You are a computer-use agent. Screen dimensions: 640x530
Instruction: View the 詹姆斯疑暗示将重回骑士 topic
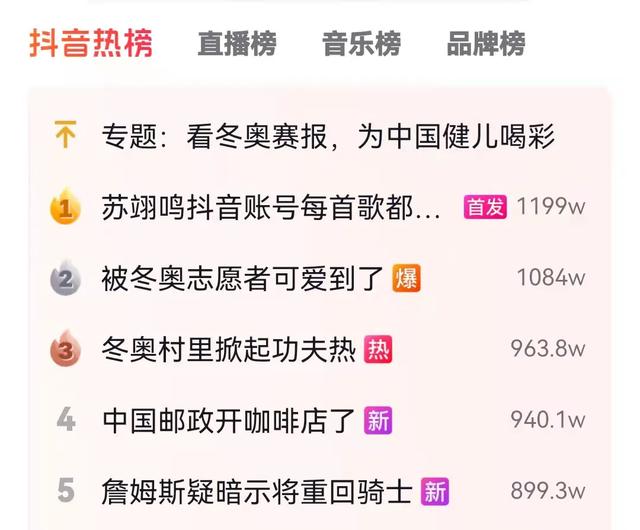click(x=257, y=491)
